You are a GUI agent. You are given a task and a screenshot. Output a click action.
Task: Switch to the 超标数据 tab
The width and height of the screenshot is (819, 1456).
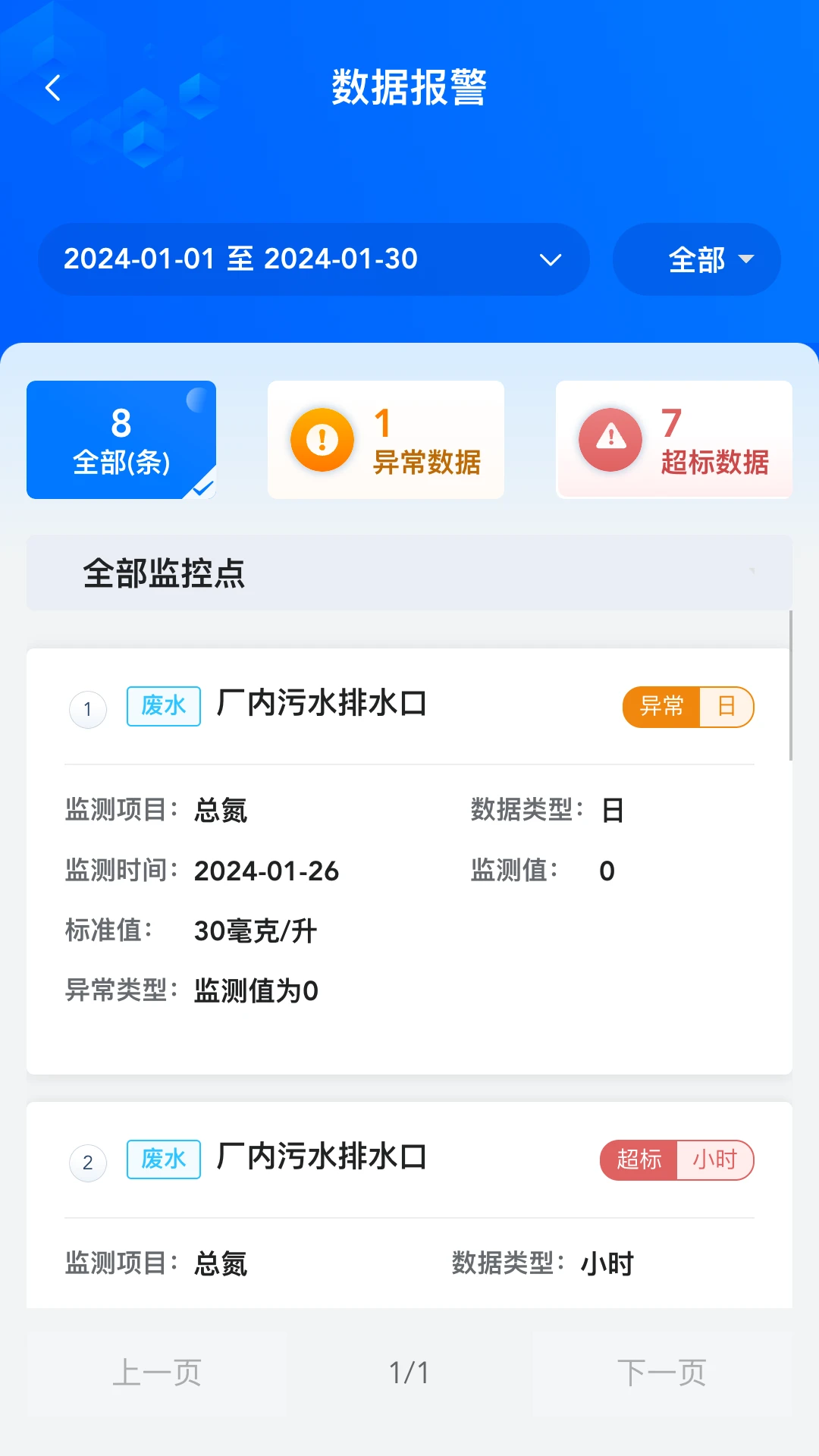tap(673, 440)
